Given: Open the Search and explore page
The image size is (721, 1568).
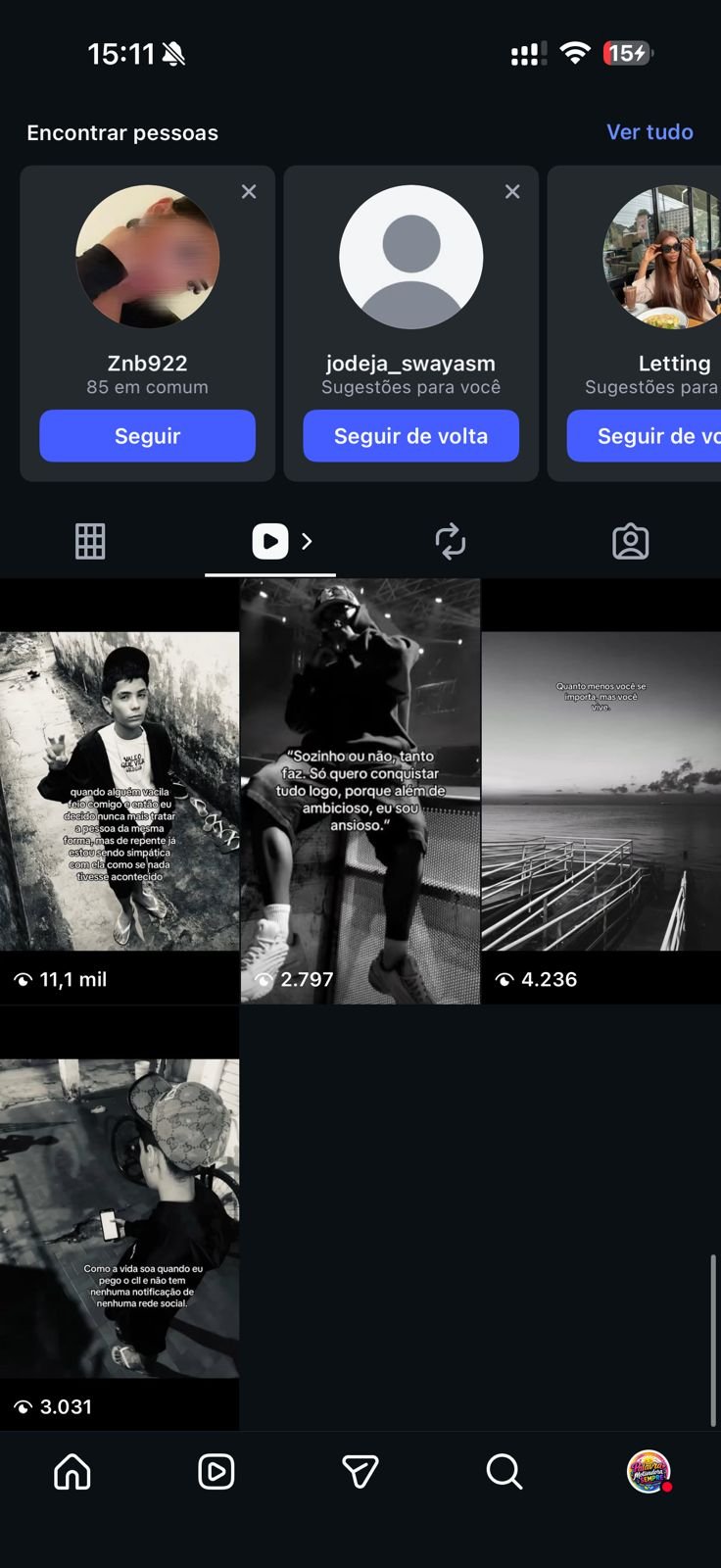Looking at the screenshot, I should tap(504, 1472).
